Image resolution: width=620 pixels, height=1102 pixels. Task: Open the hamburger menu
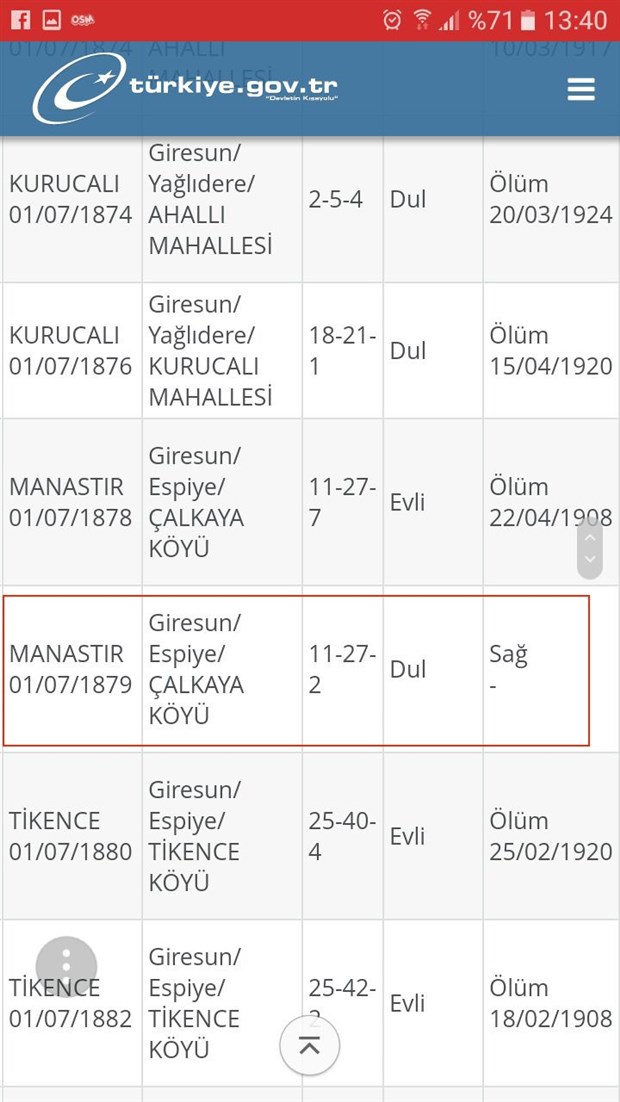tap(581, 89)
